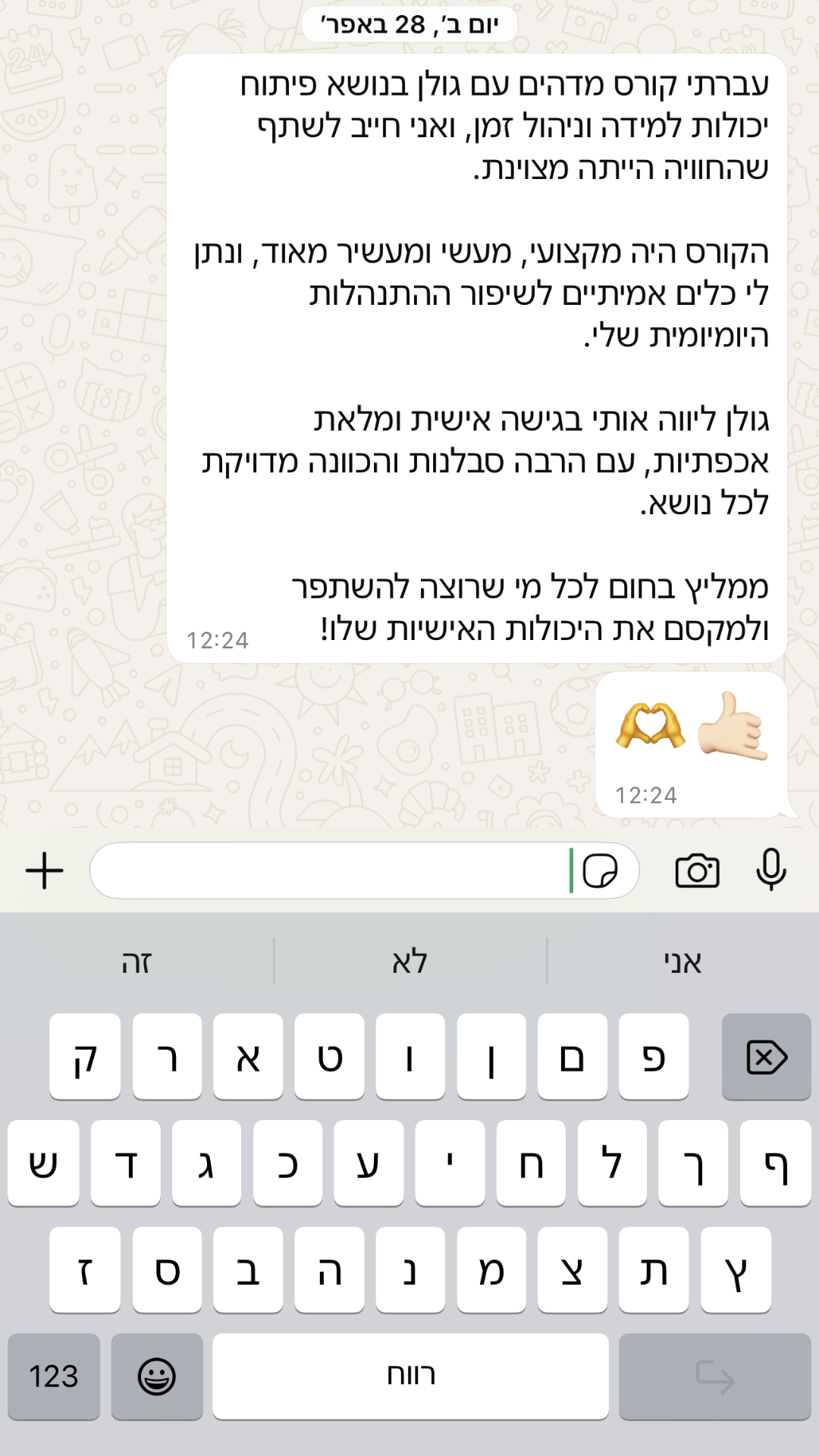
Task: Open the camera
Action: (x=697, y=871)
